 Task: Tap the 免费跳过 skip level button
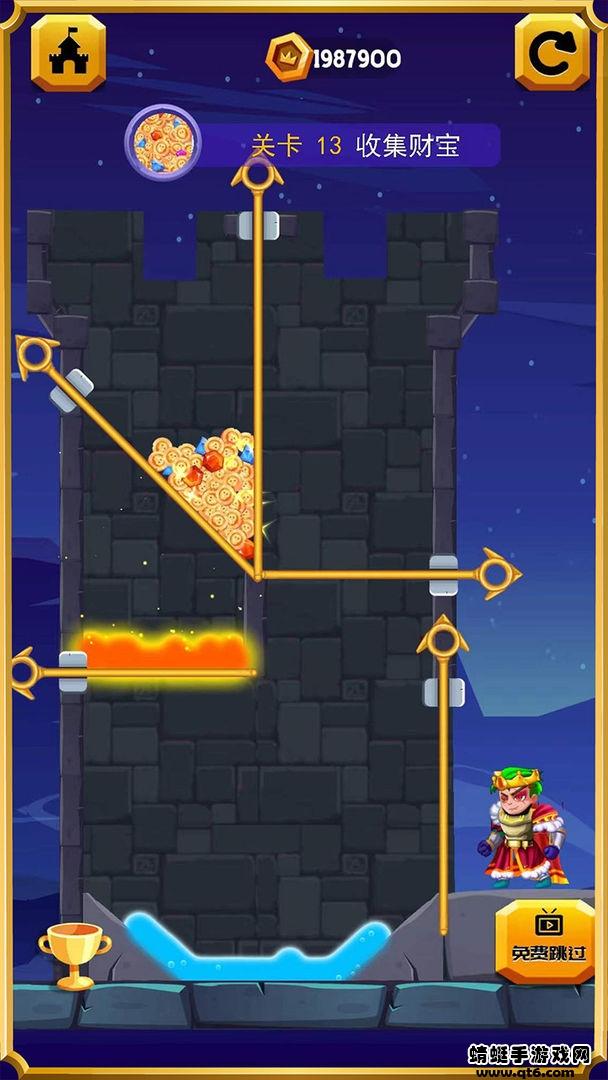pos(545,942)
